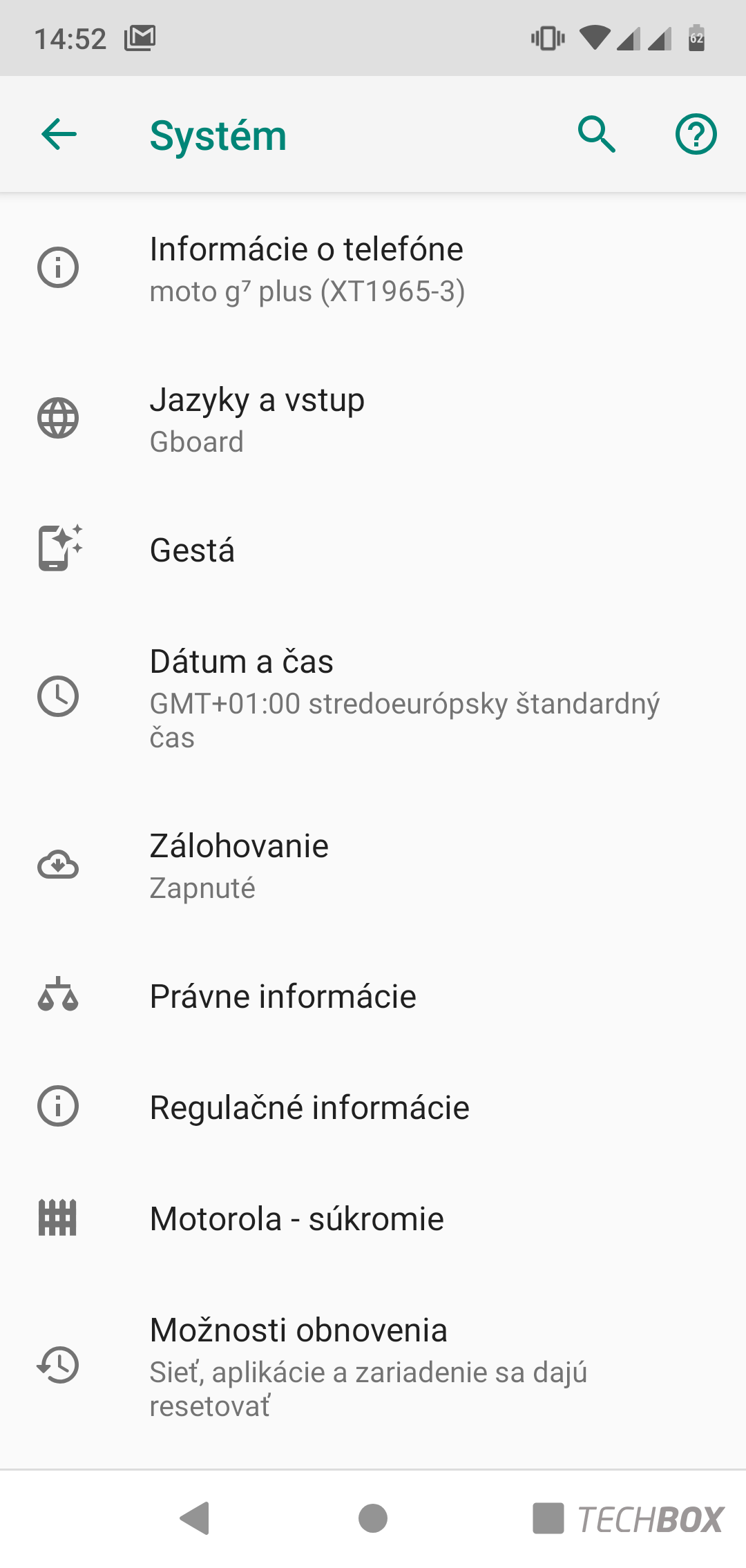Open Regulačné informácie

coord(373,1107)
